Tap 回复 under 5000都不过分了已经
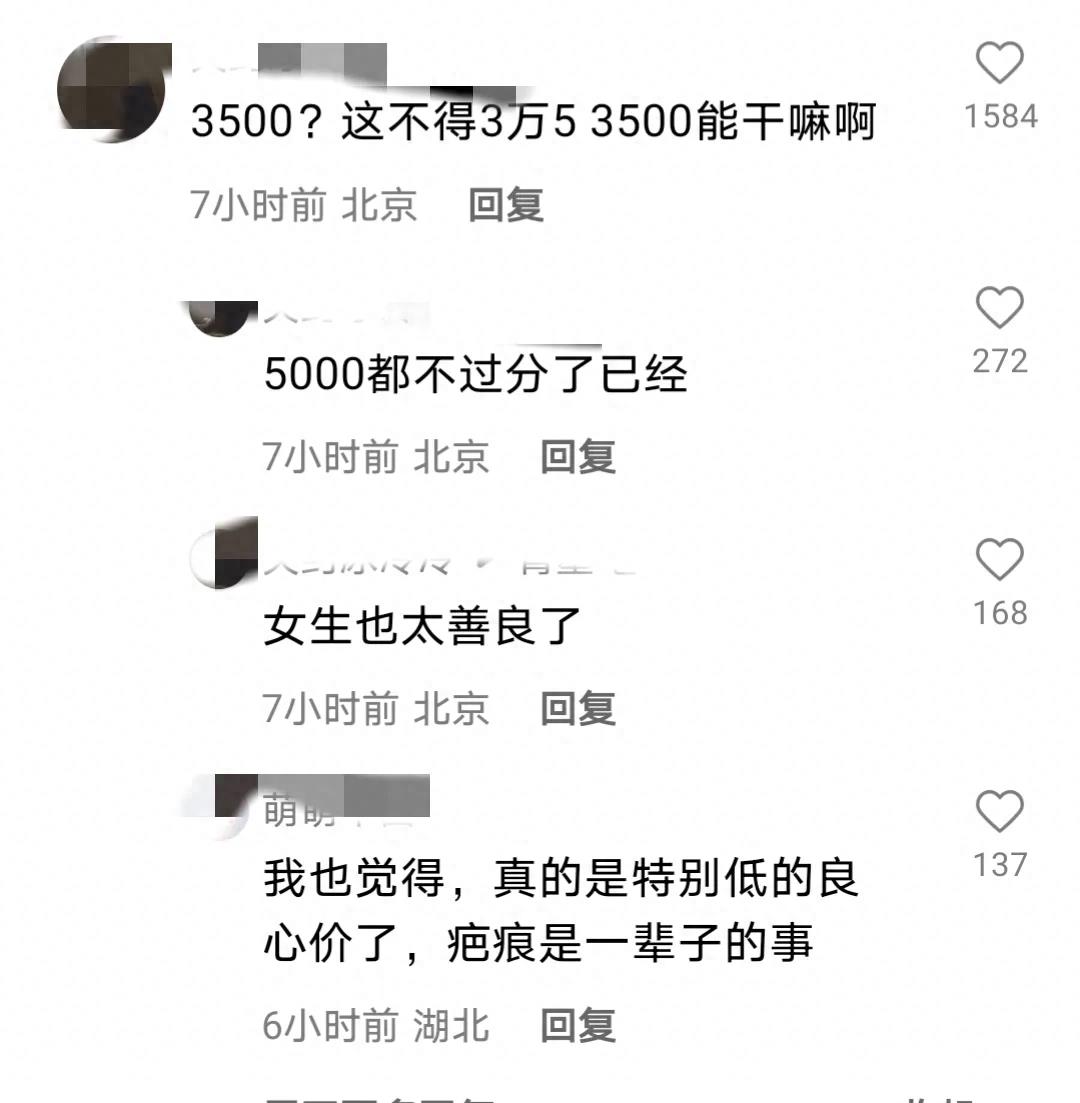 point(578,458)
